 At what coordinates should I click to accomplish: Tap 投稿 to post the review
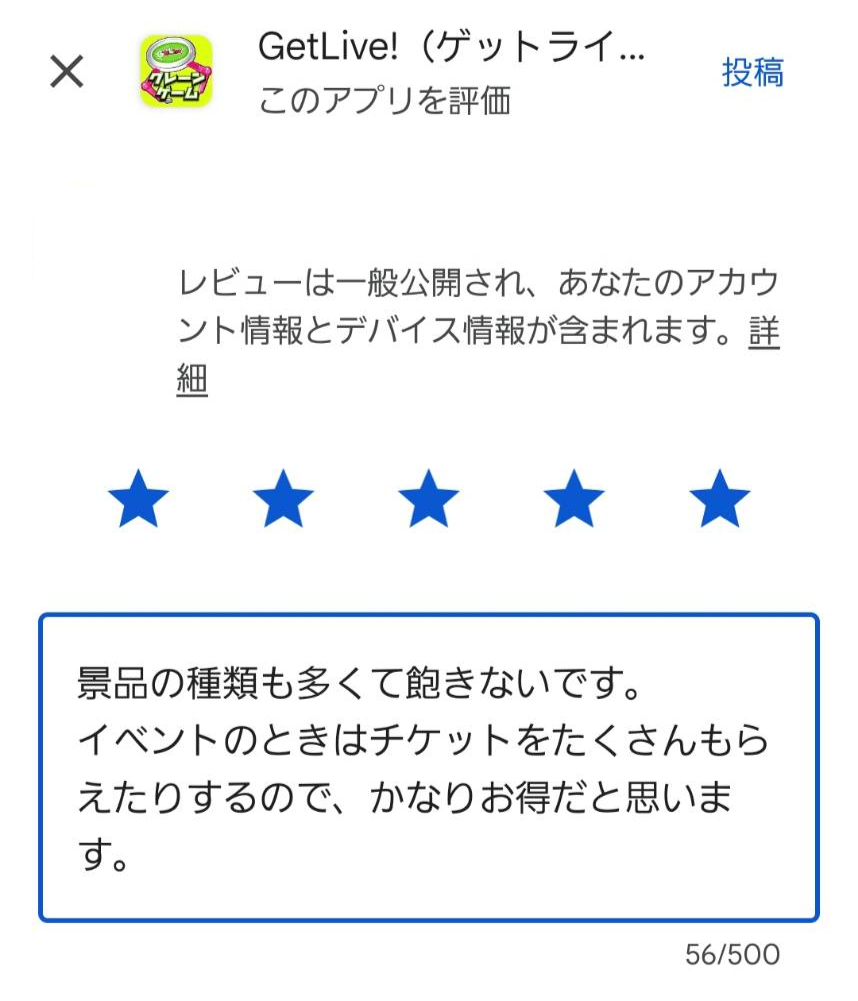[x=753, y=72]
